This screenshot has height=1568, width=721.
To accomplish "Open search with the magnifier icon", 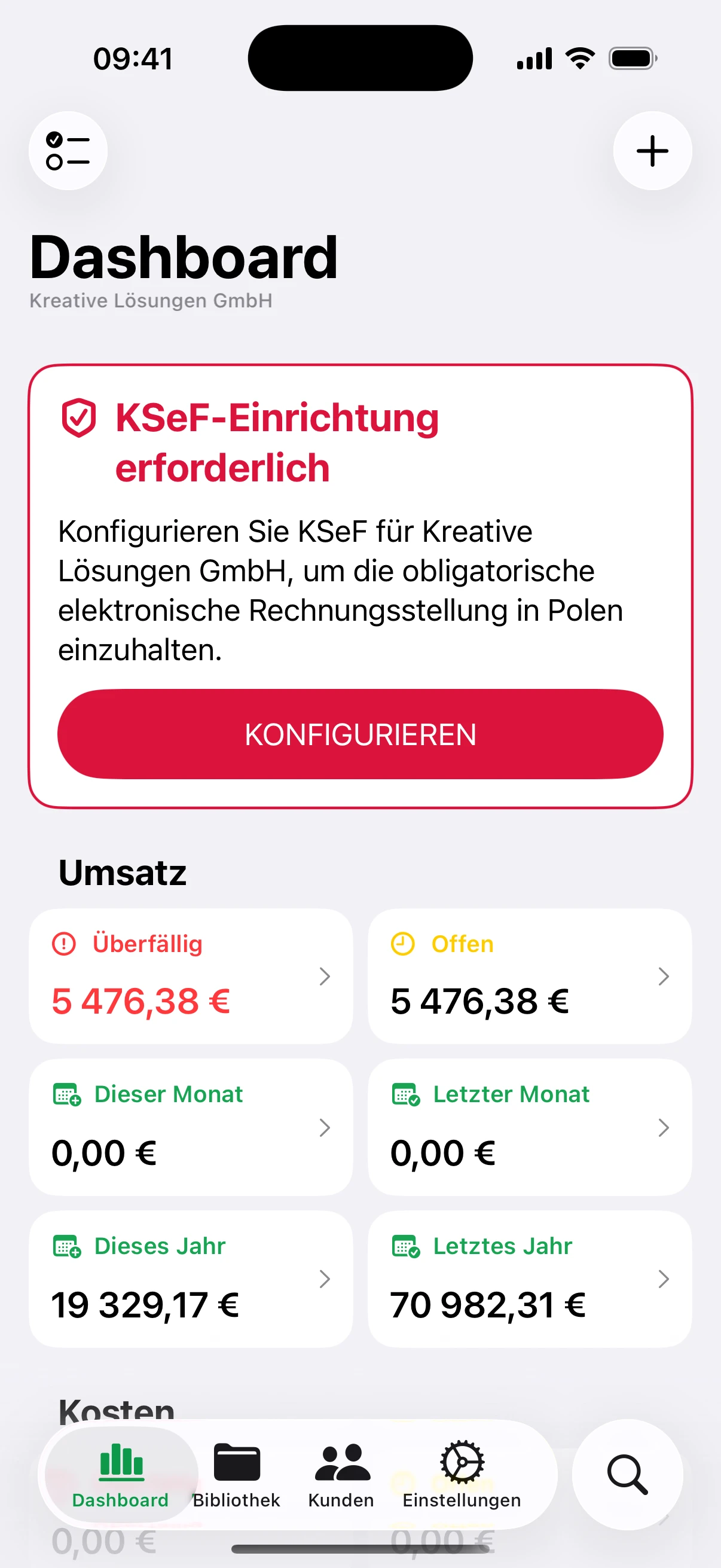I will point(627,1474).
